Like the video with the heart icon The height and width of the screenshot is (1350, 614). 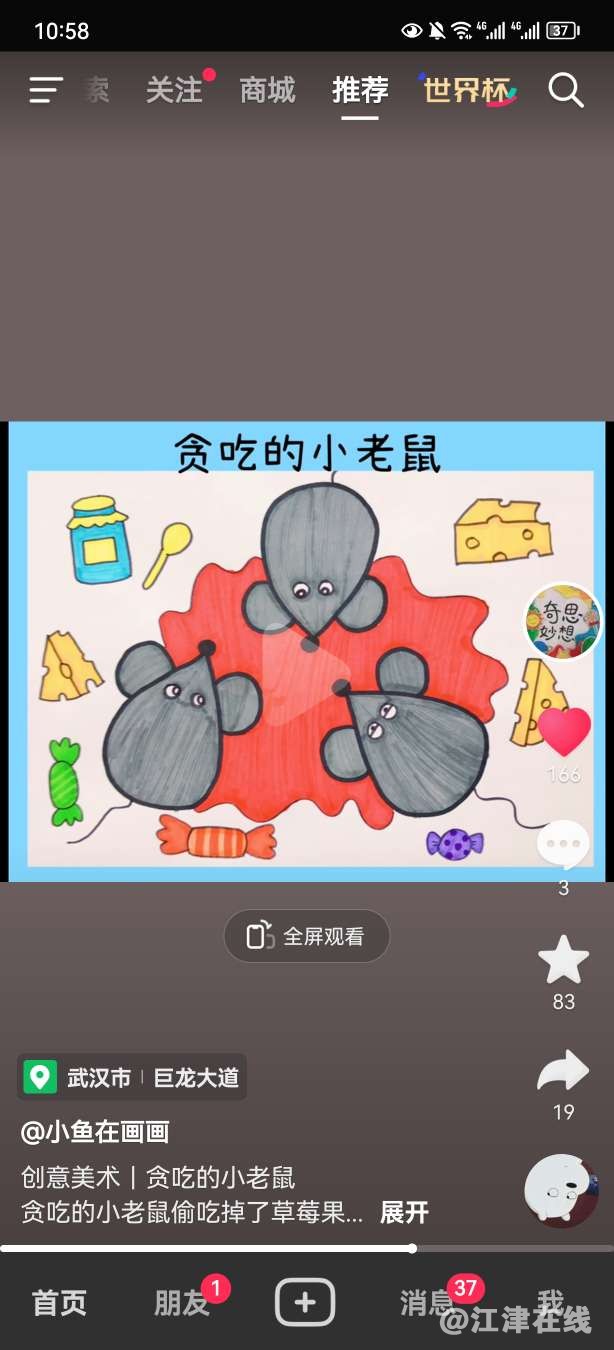coord(564,732)
